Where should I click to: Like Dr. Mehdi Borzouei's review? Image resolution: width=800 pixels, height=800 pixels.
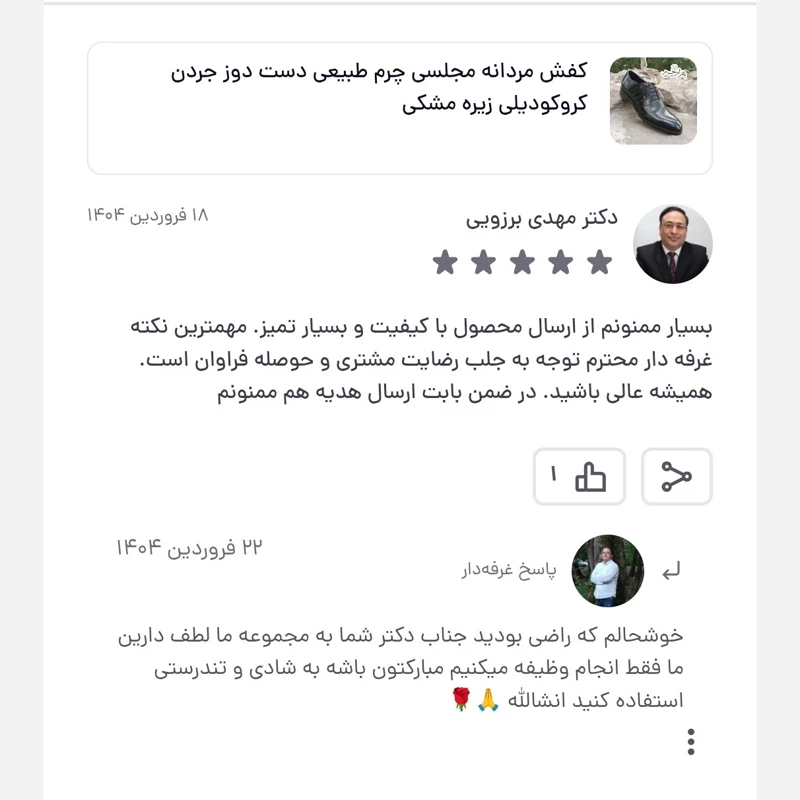click(x=580, y=477)
